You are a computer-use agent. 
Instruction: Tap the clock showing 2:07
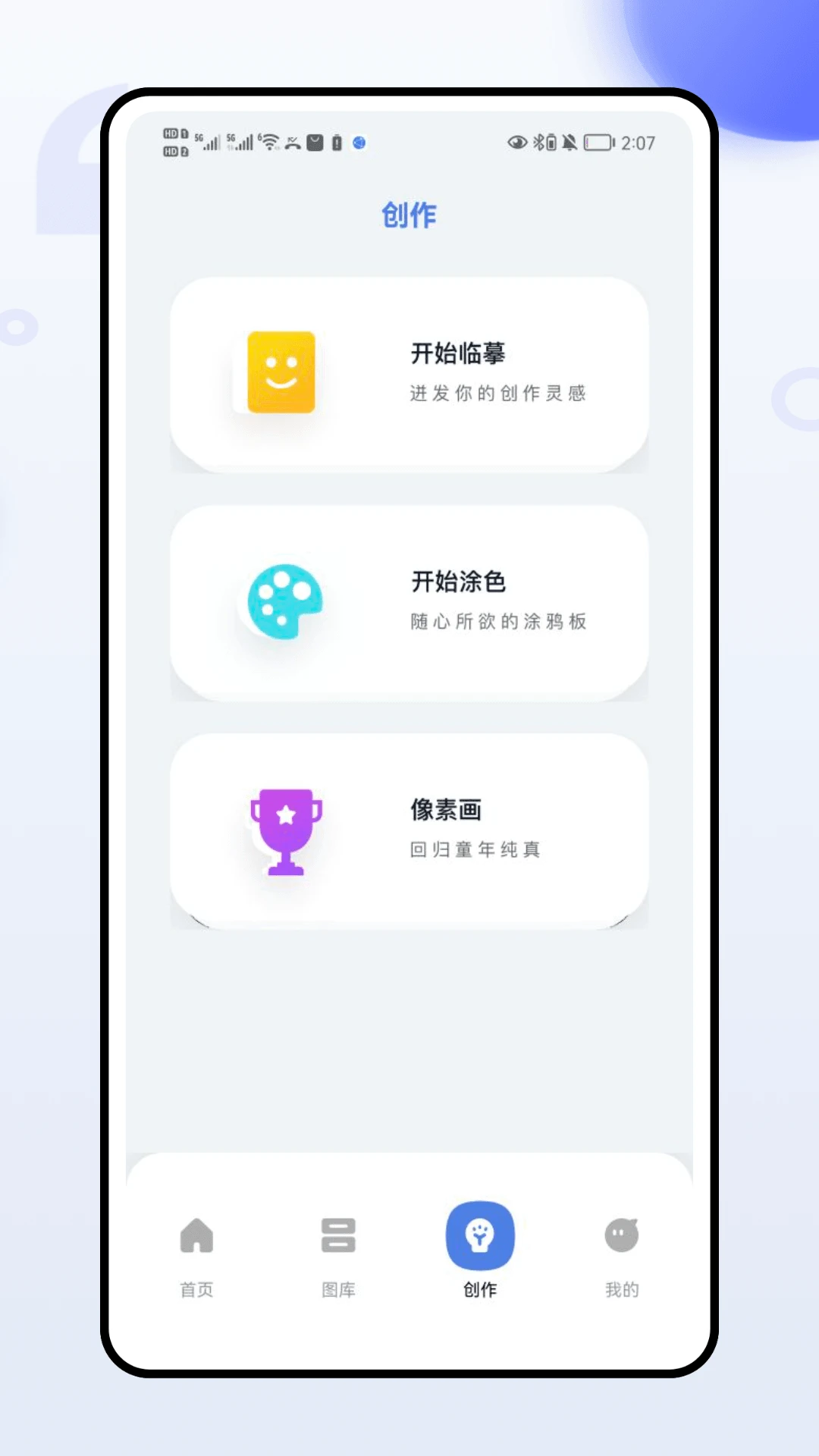pyautogui.click(x=639, y=143)
